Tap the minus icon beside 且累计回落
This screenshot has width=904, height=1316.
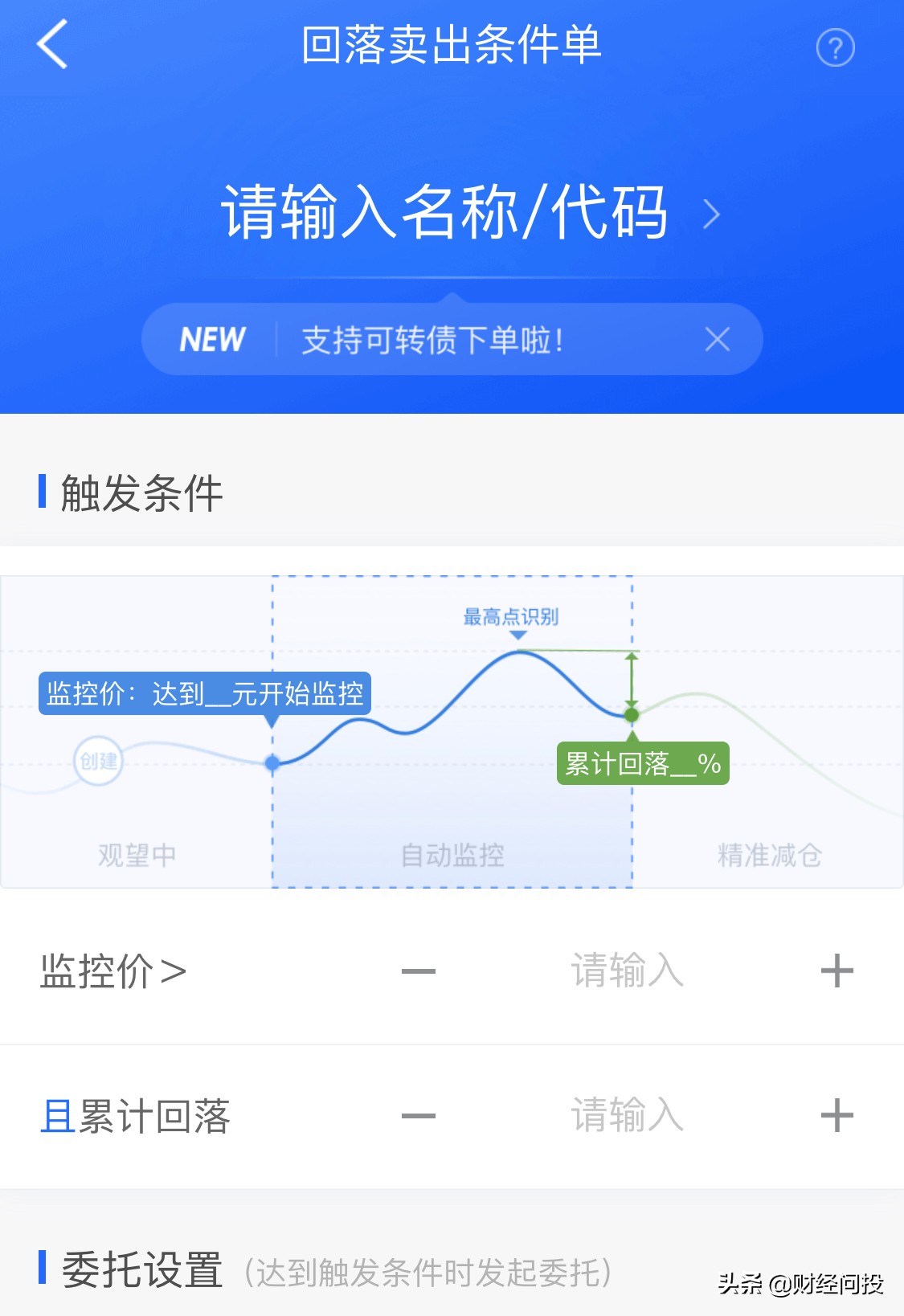(x=418, y=1116)
